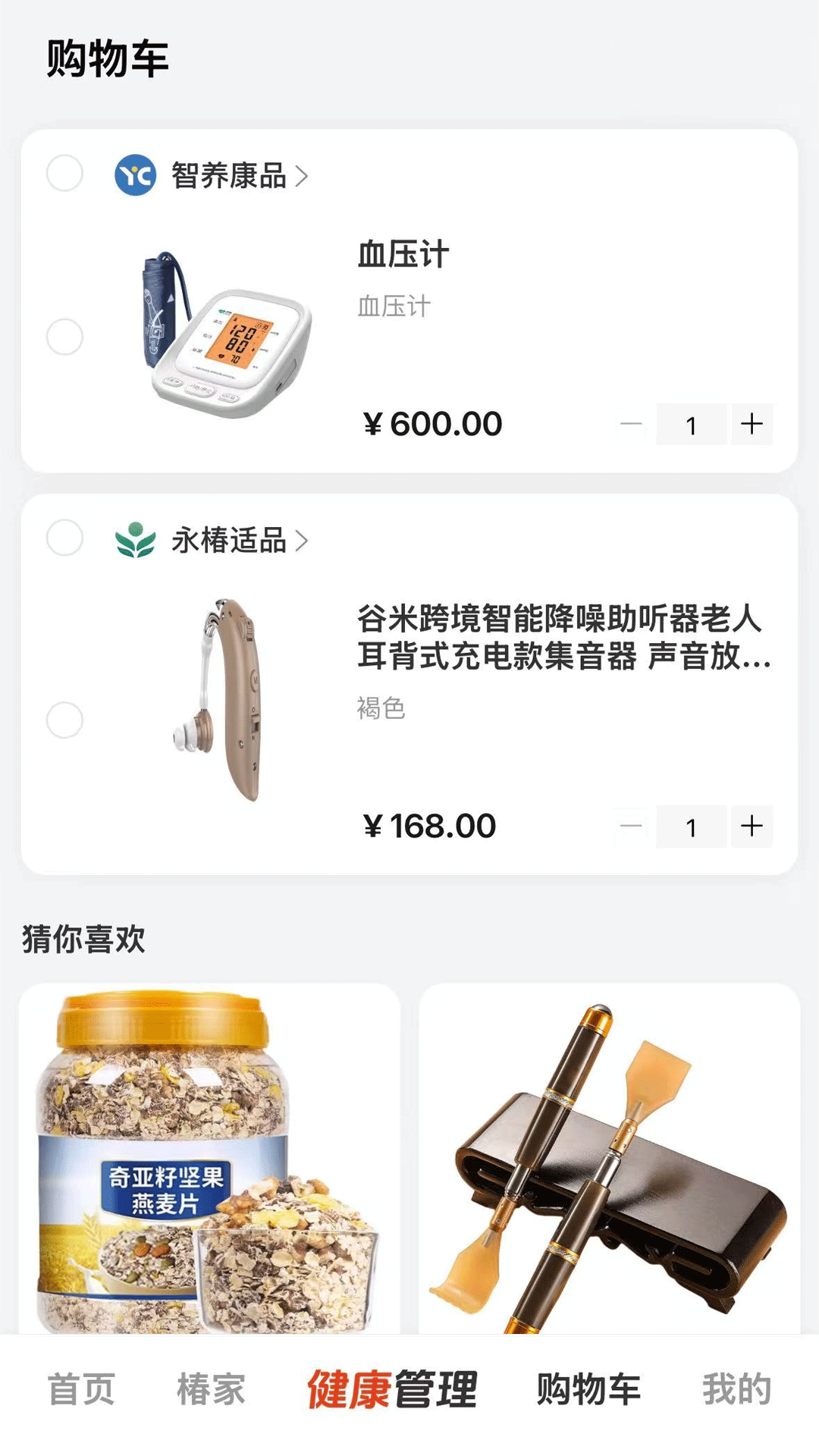Decrease the hearing aid quantity with minus

click(x=630, y=828)
